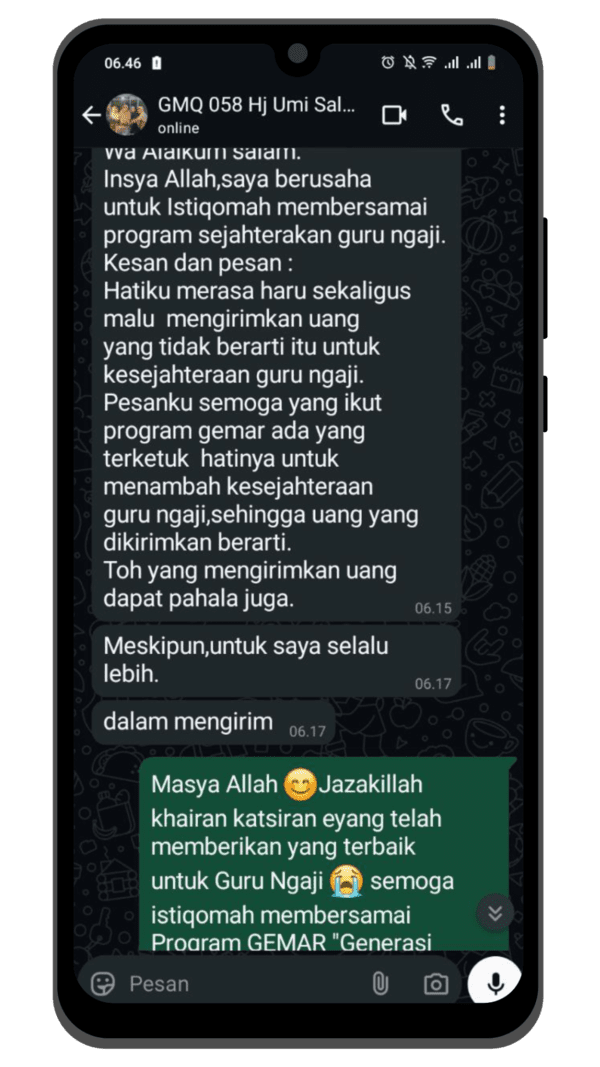This screenshot has height=1067, width=600.
Task: Focus the Pesan message field
Action: pyautogui.click(x=240, y=983)
